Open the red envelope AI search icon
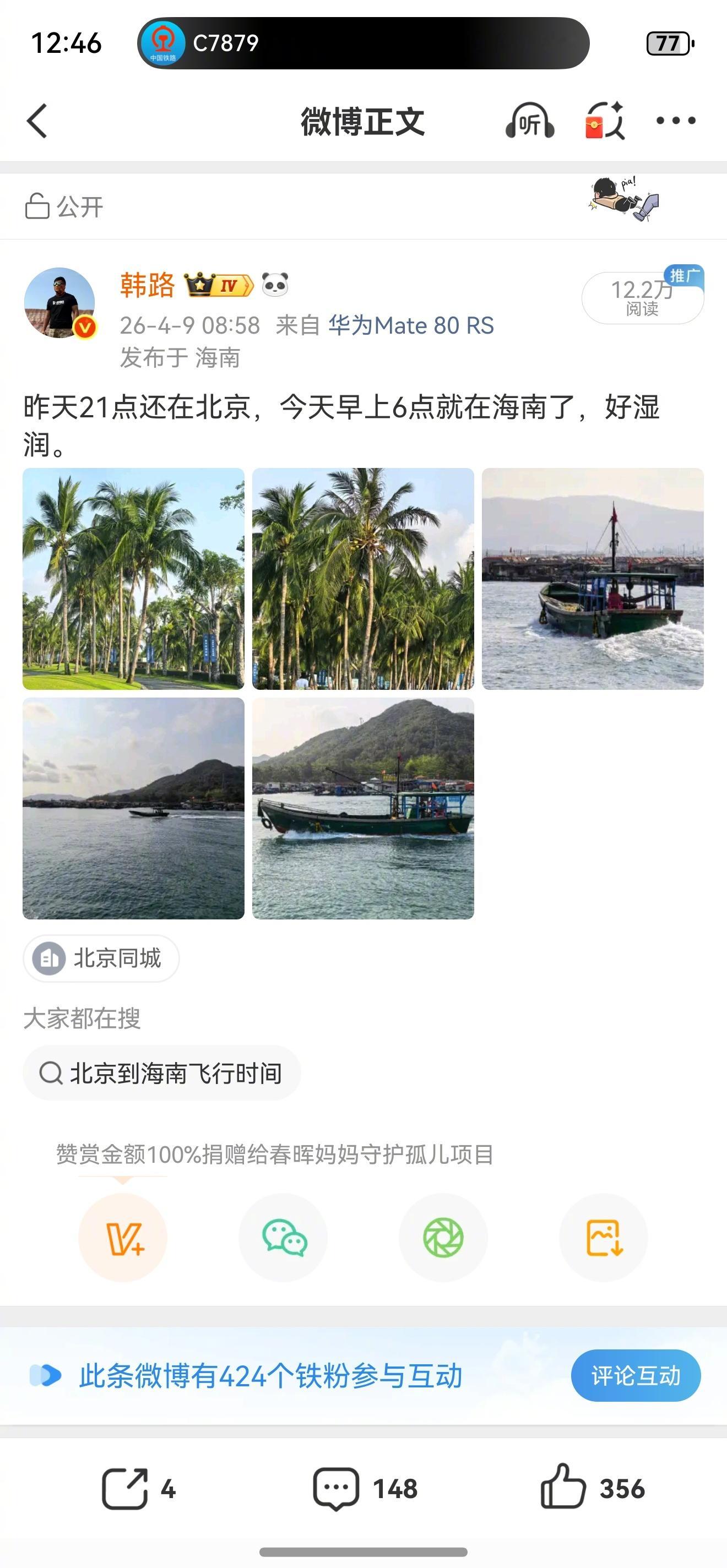Image resolution: width=727 pixels, height=1568 pixels. click(x=604, y=121)
